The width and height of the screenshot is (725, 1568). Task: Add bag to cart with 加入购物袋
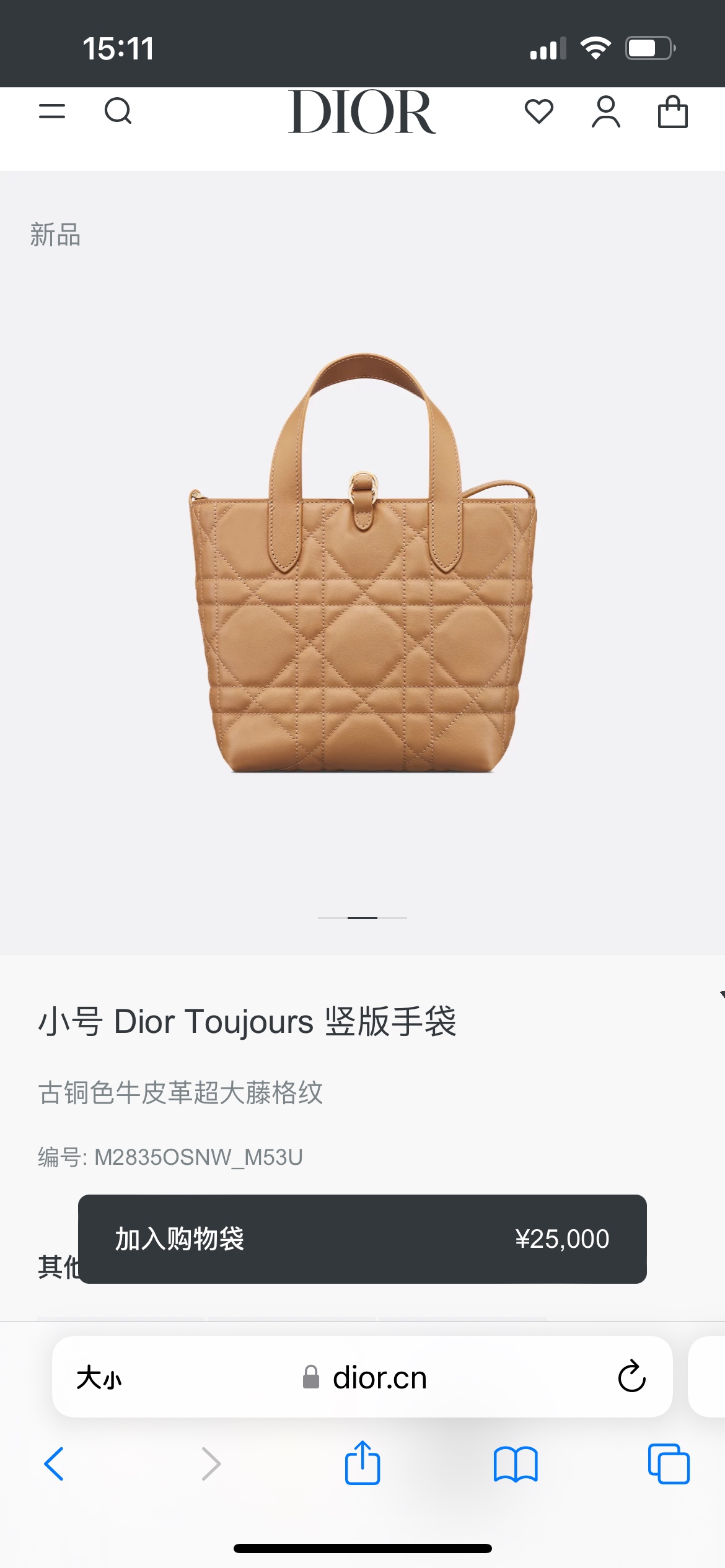[x=362, y=1239]
